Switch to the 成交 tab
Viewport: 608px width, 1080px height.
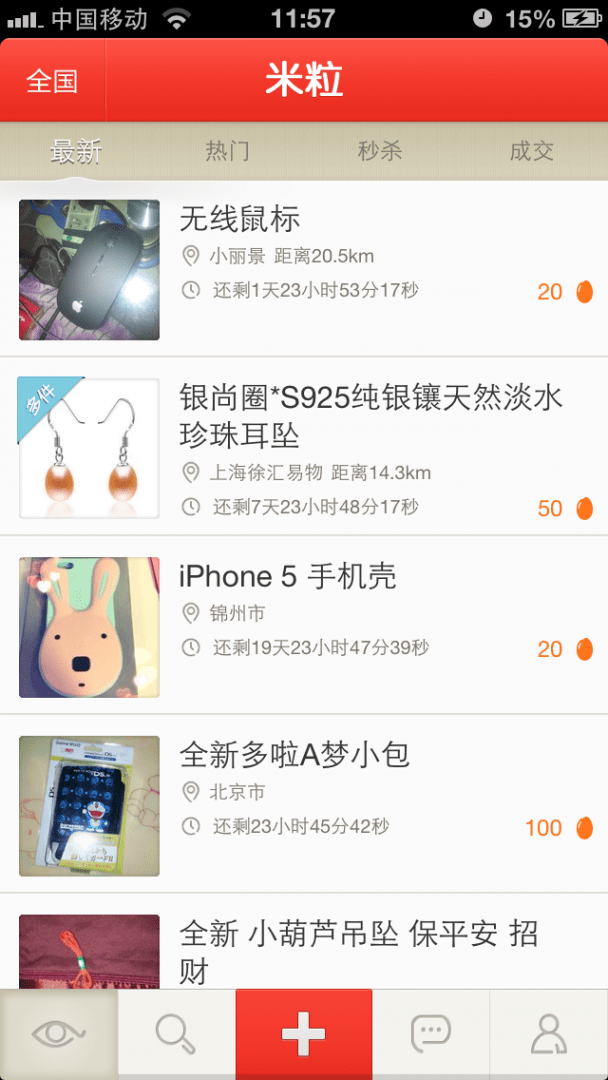coord(531,152)
